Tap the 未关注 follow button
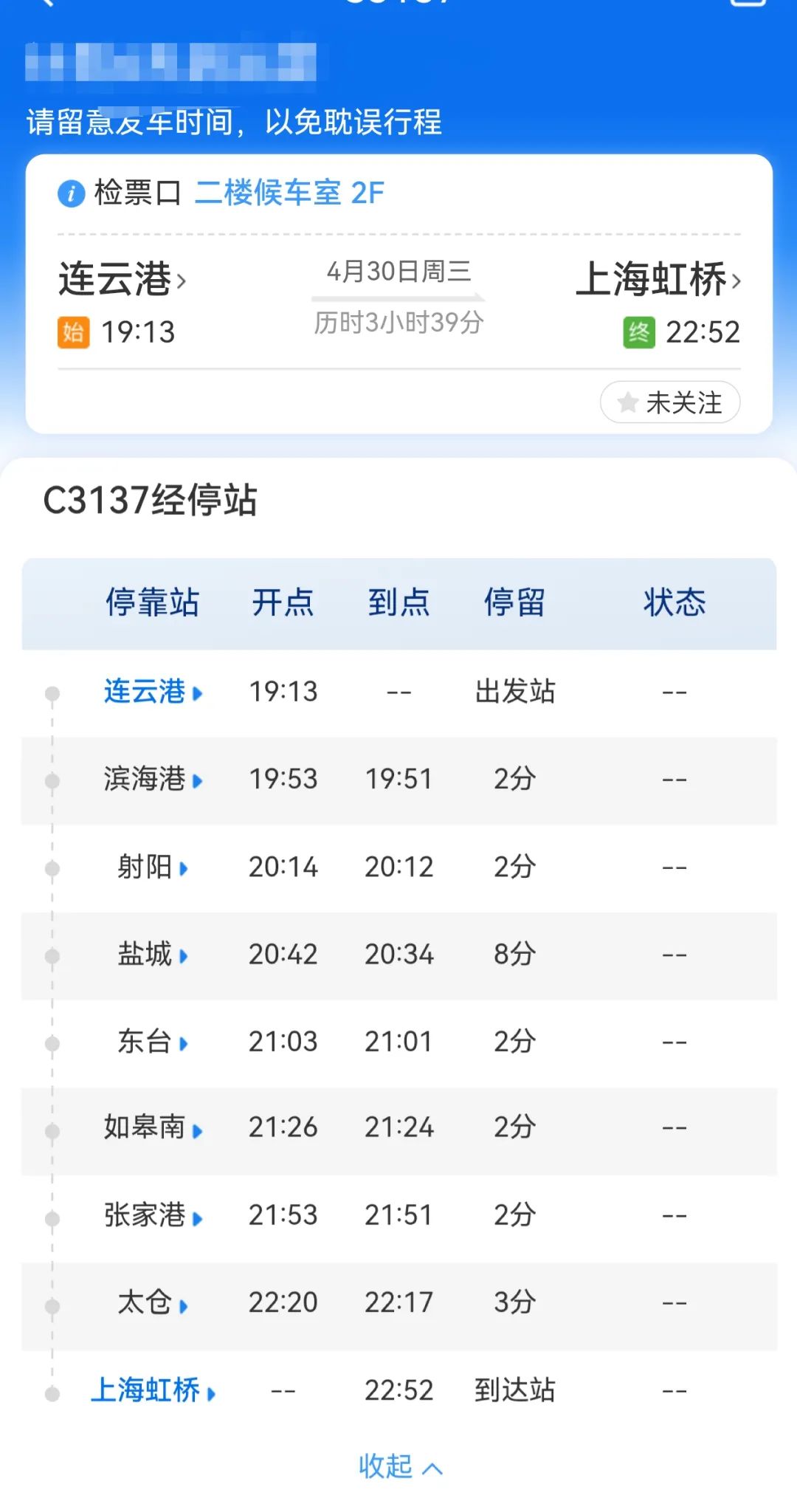The image size is (797, 1512). coord(670,402)
